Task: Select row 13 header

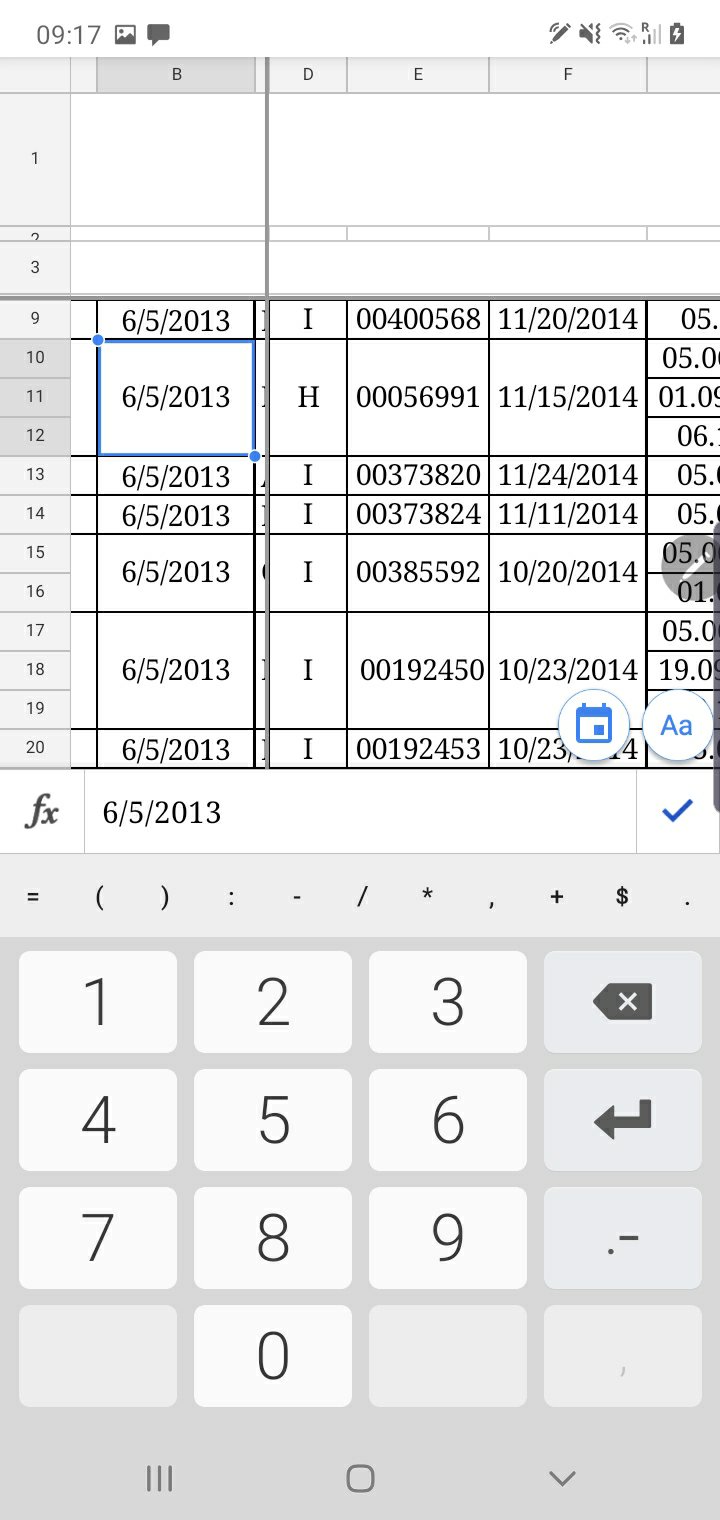Action: click(35, 474)
